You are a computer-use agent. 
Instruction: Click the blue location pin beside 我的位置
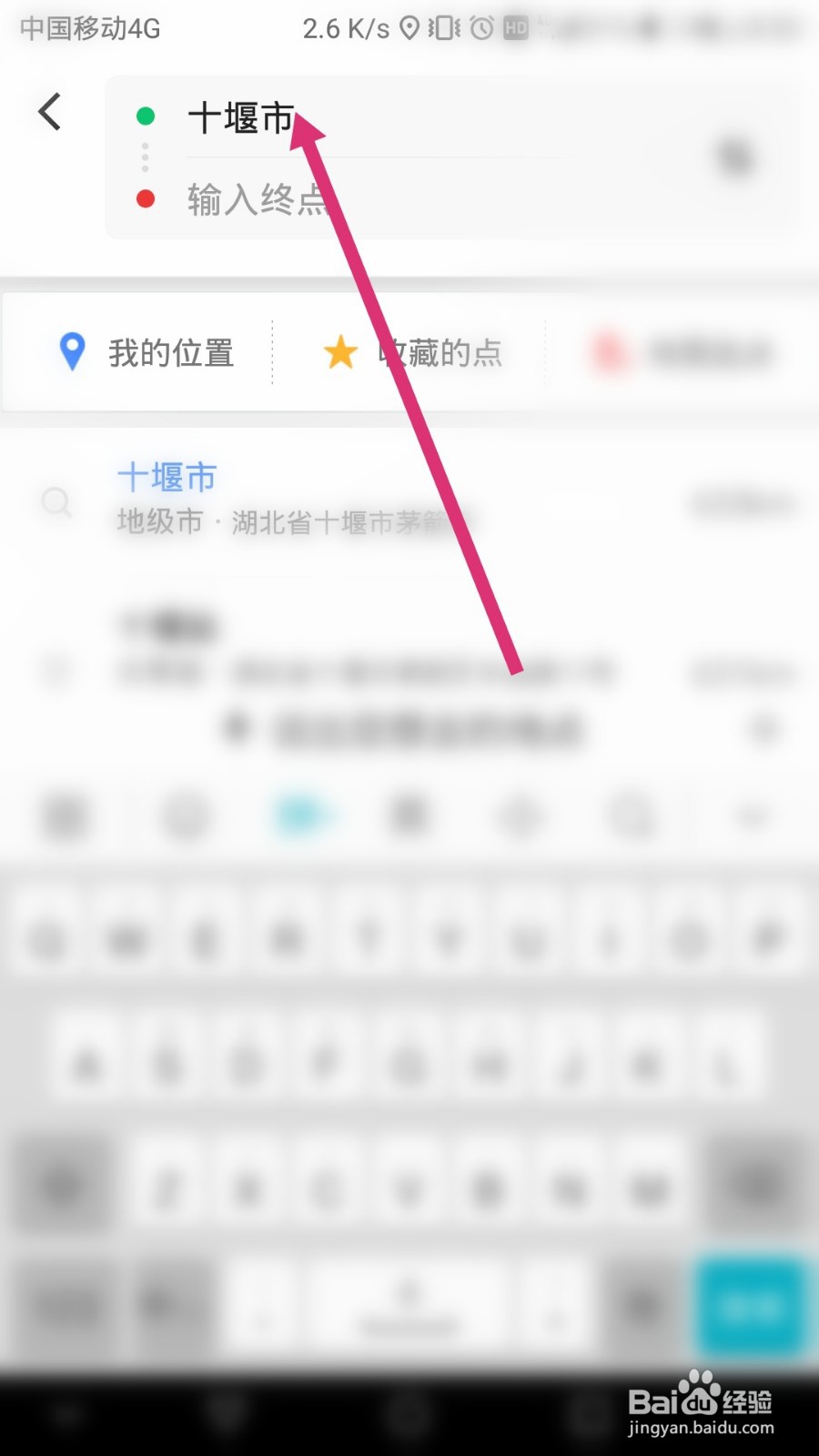pyautogui.click(x=72, y=352)
